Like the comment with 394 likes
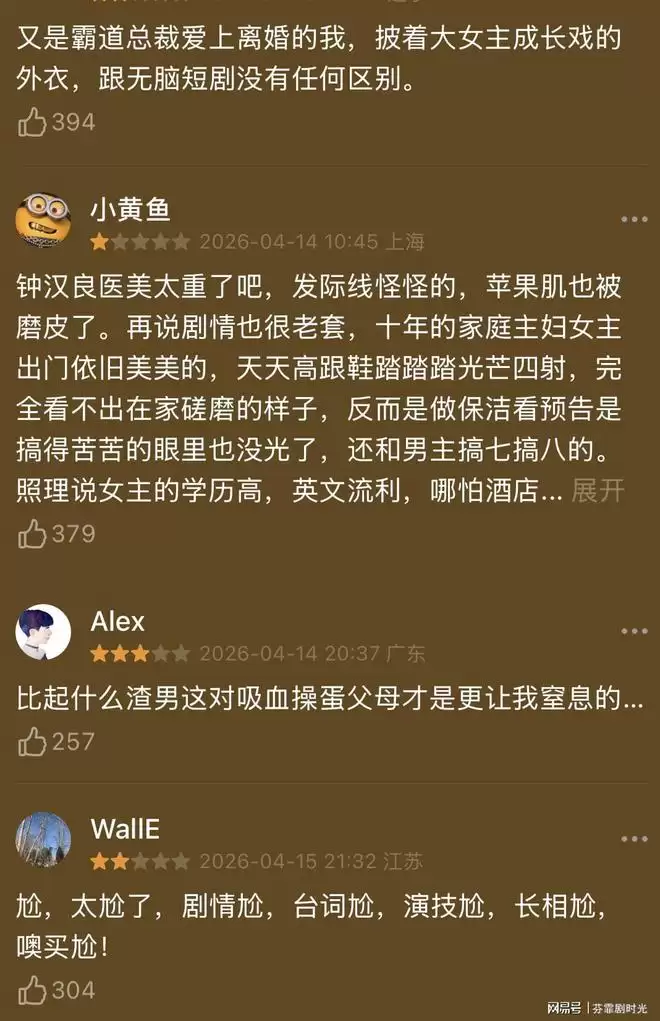The height and width of the screenshot is (1021, 660). (x=33, y=122)
